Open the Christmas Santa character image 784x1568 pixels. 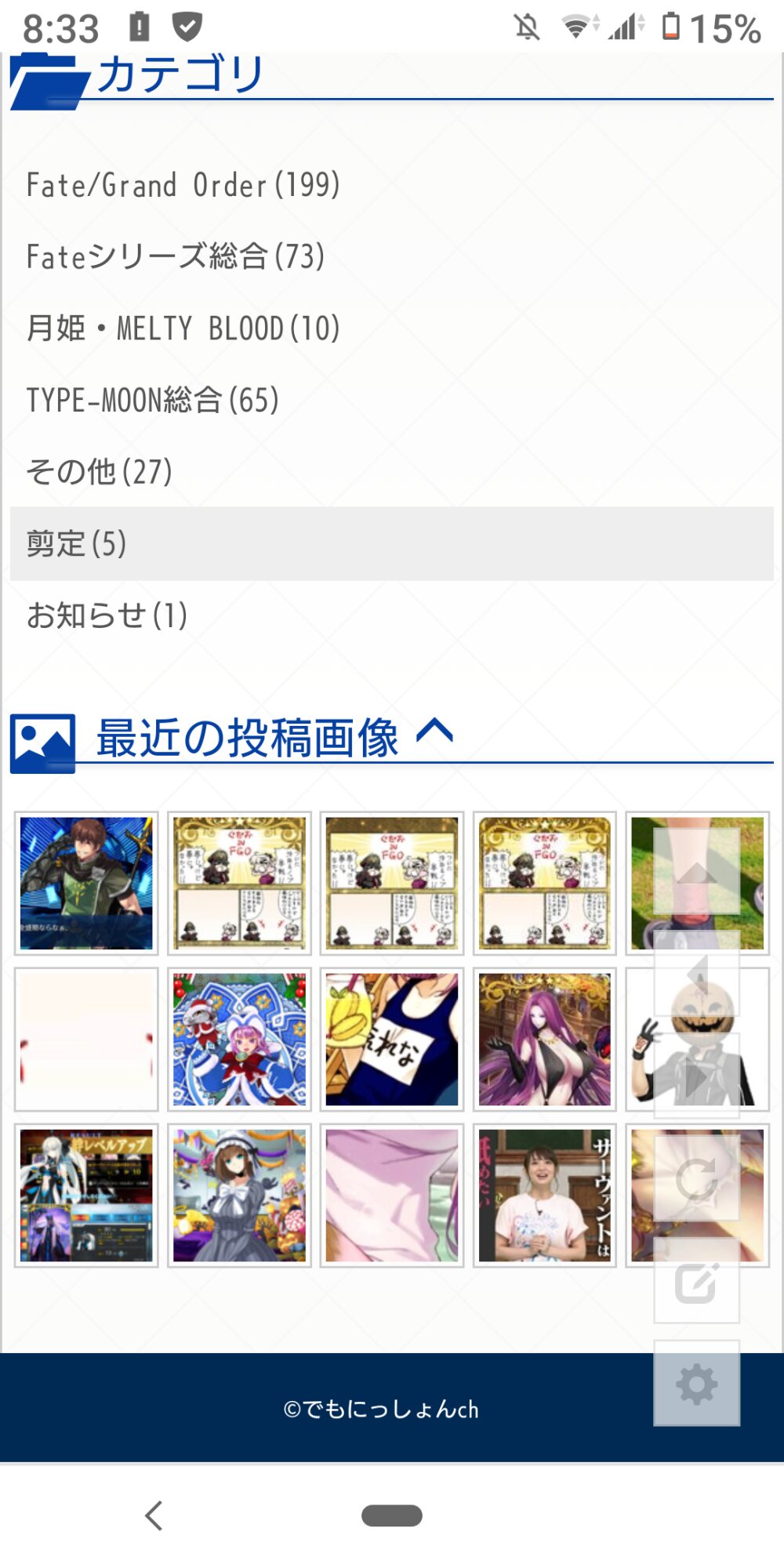[x=239, y=1040]
